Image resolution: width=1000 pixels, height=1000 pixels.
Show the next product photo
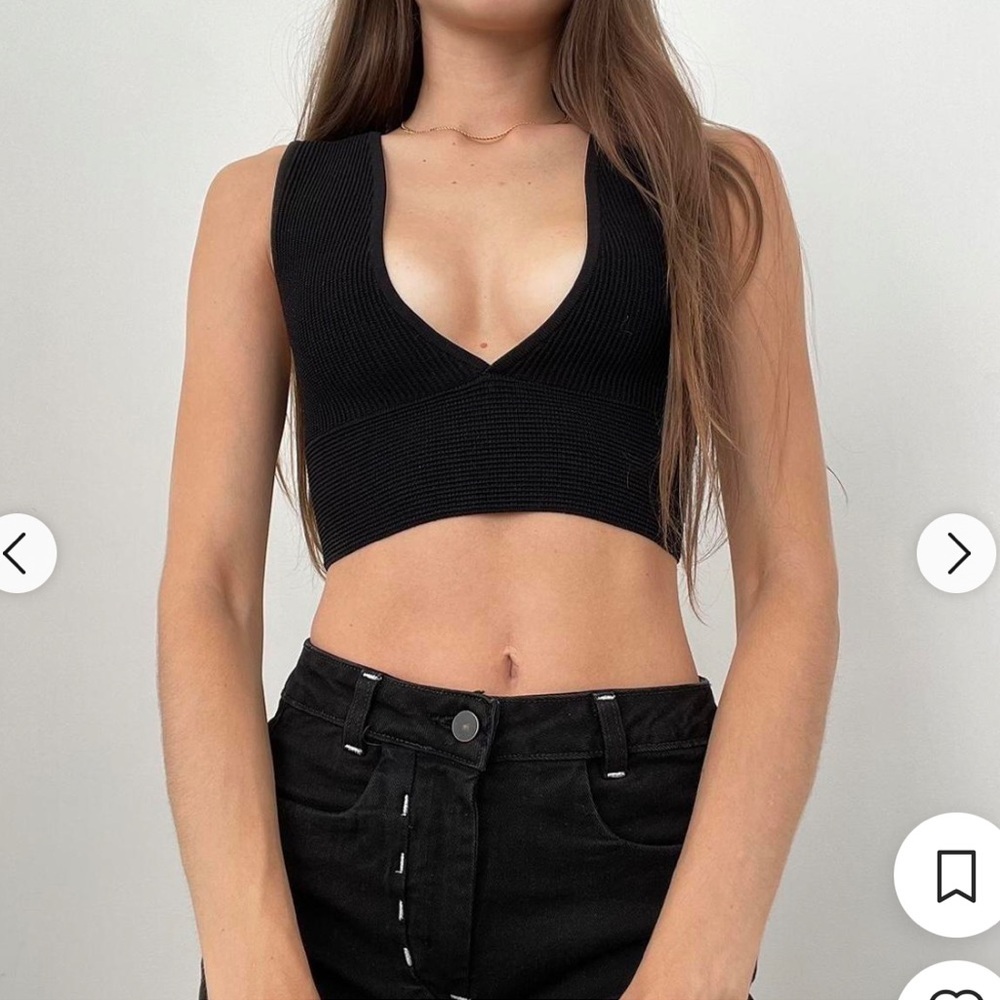pos(957,553)
